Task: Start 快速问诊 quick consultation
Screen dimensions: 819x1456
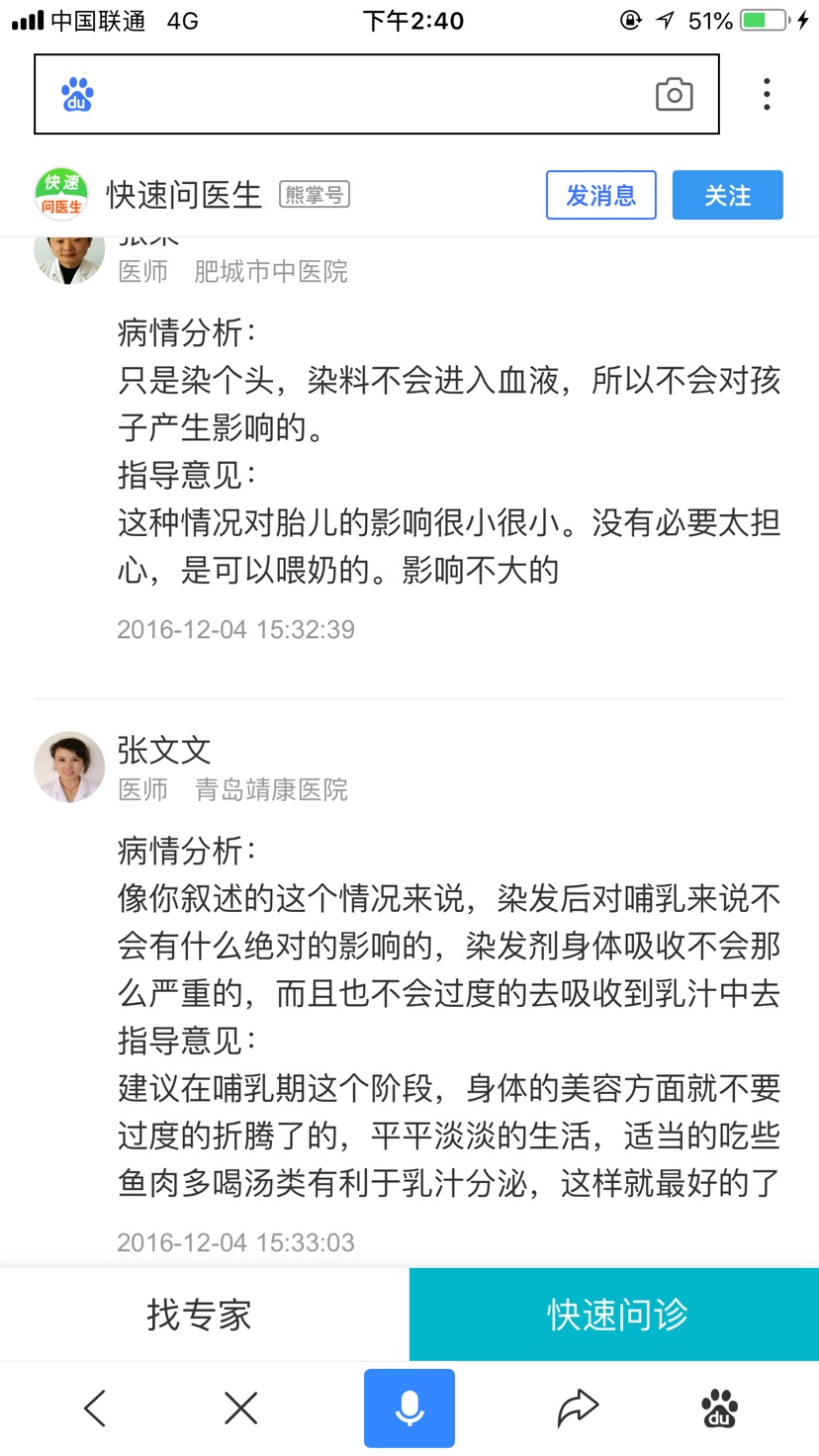Action: (616, 1314)
